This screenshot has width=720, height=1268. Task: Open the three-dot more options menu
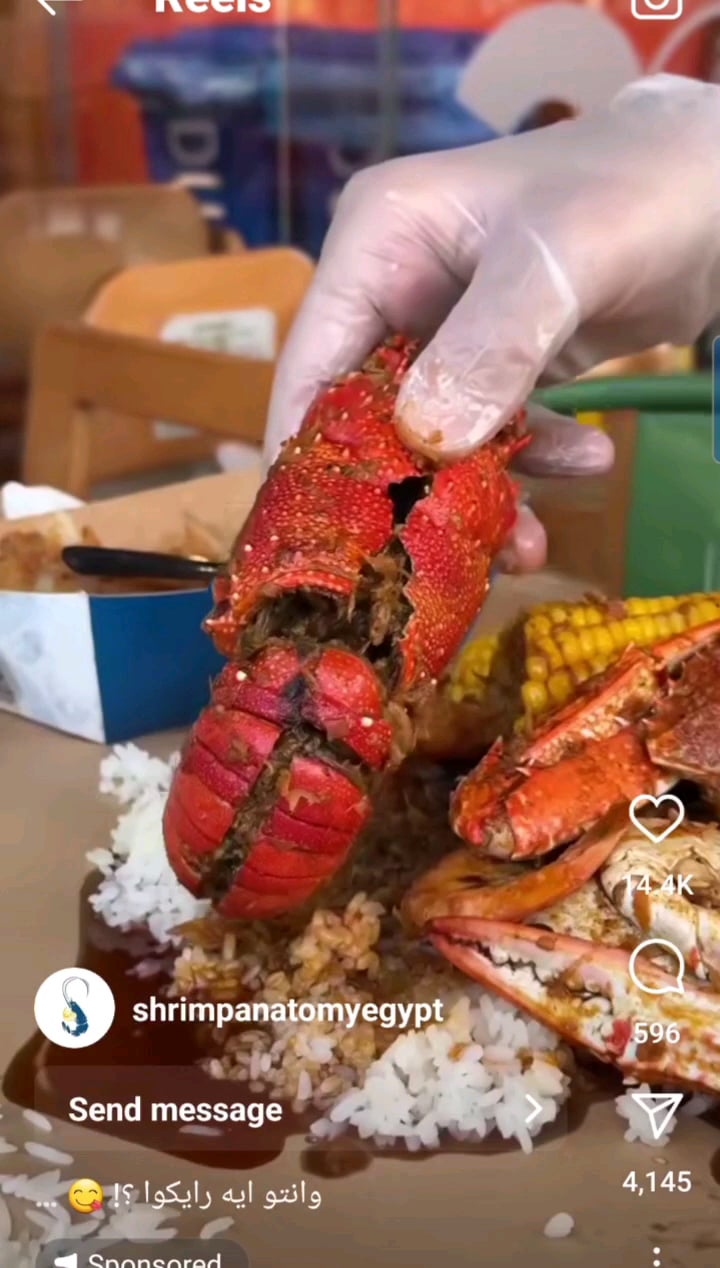coord(656,1256)
